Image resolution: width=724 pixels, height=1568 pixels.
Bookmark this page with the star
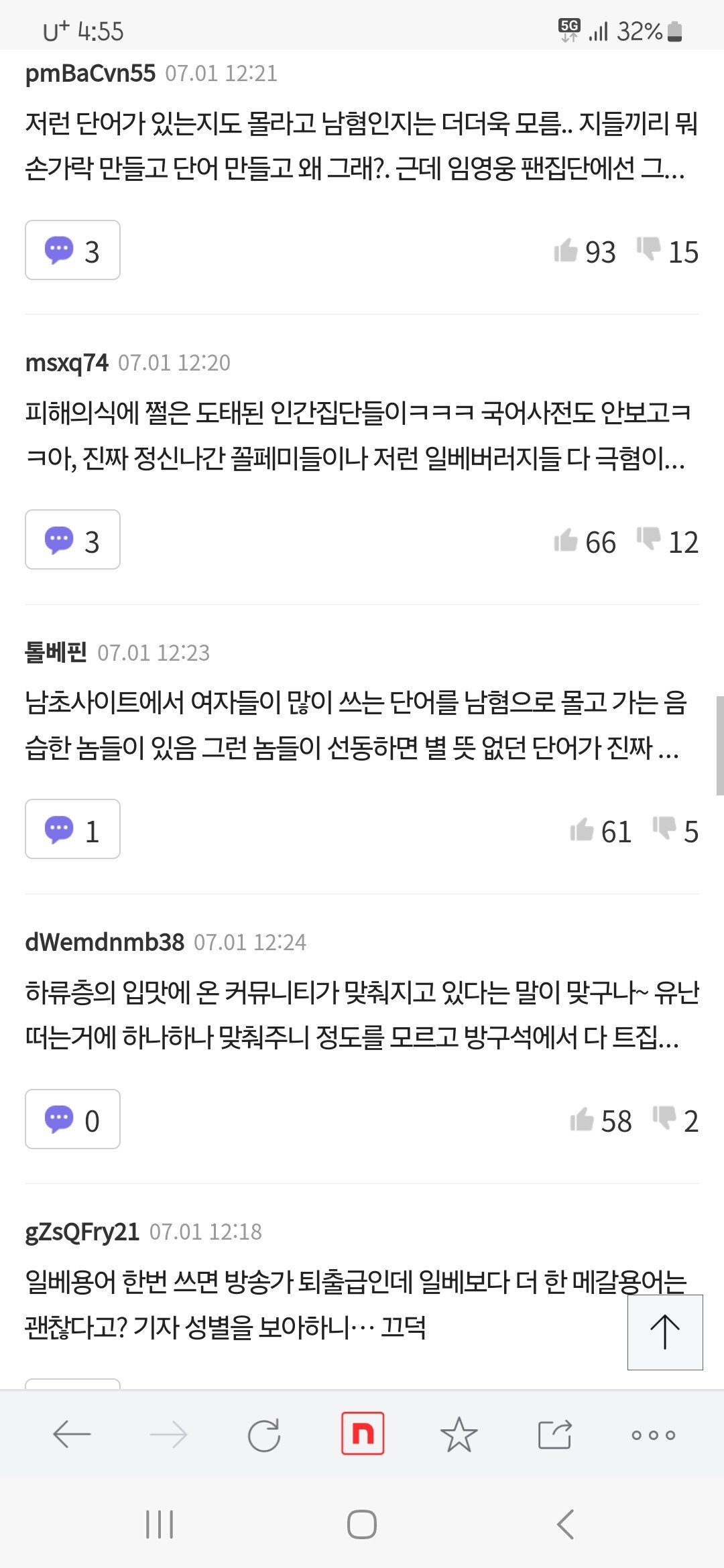pos(459,1435)
